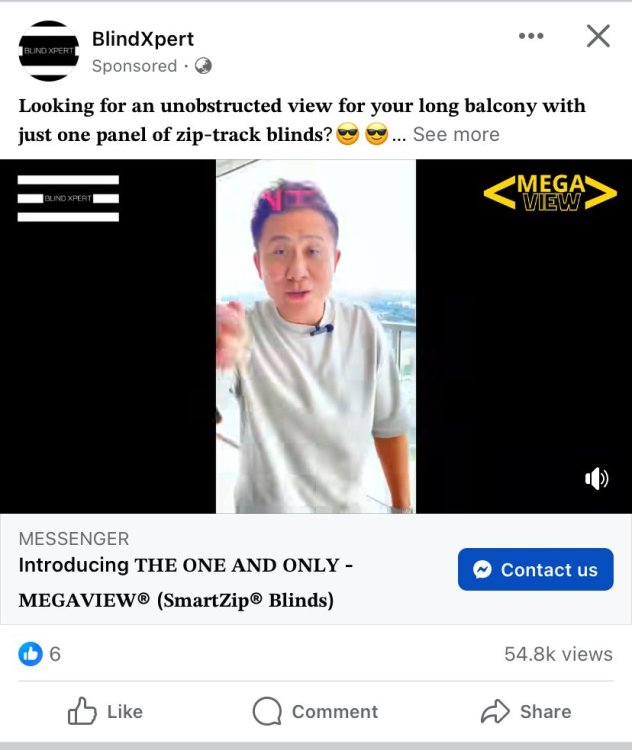Open the MEGAVIEW video ad
Image resolution: width=632 pixels, height=750 pixels.
pyautogui.click(x=315, y=336)
